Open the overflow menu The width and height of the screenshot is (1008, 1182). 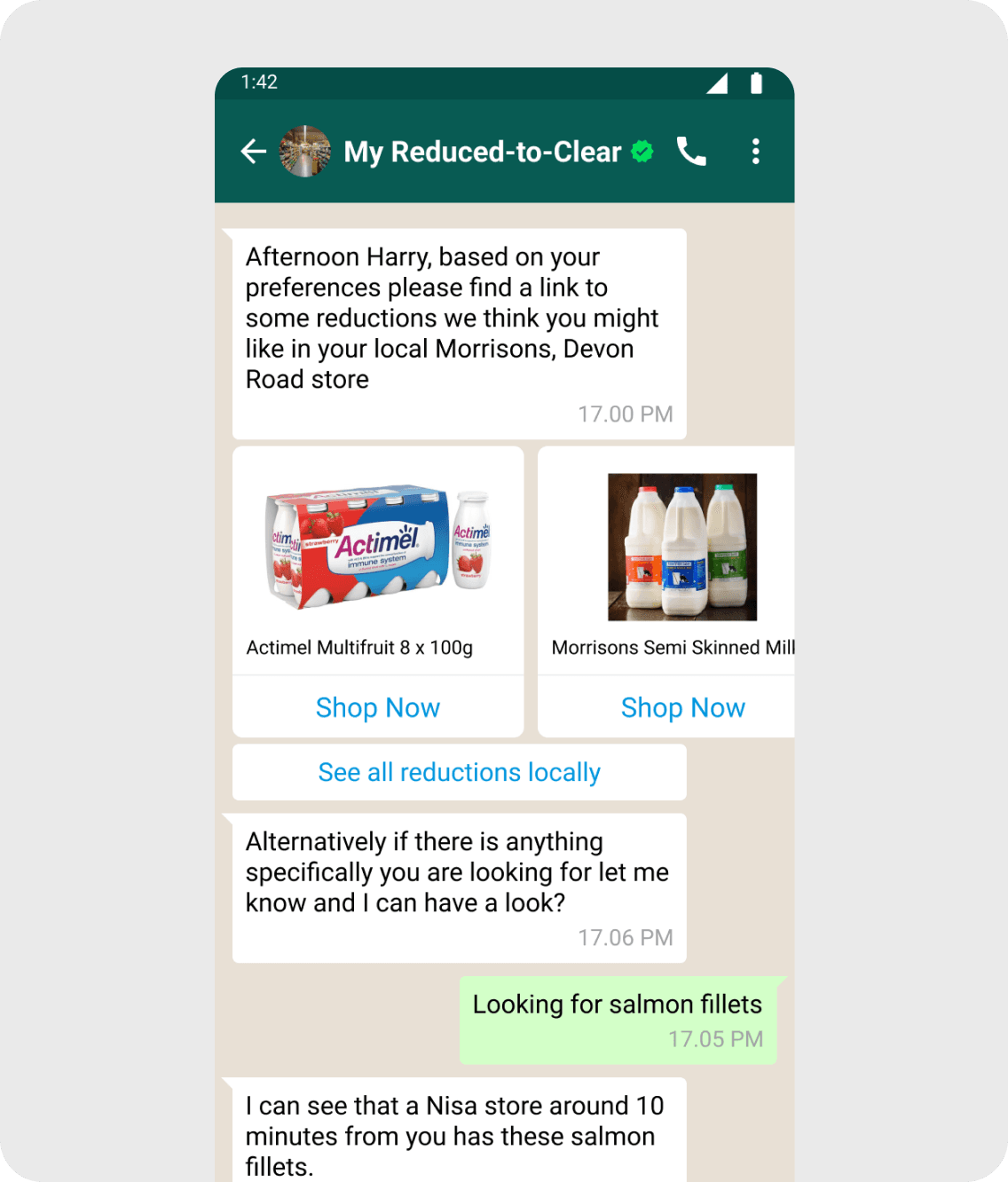click(x=755, y=152)
